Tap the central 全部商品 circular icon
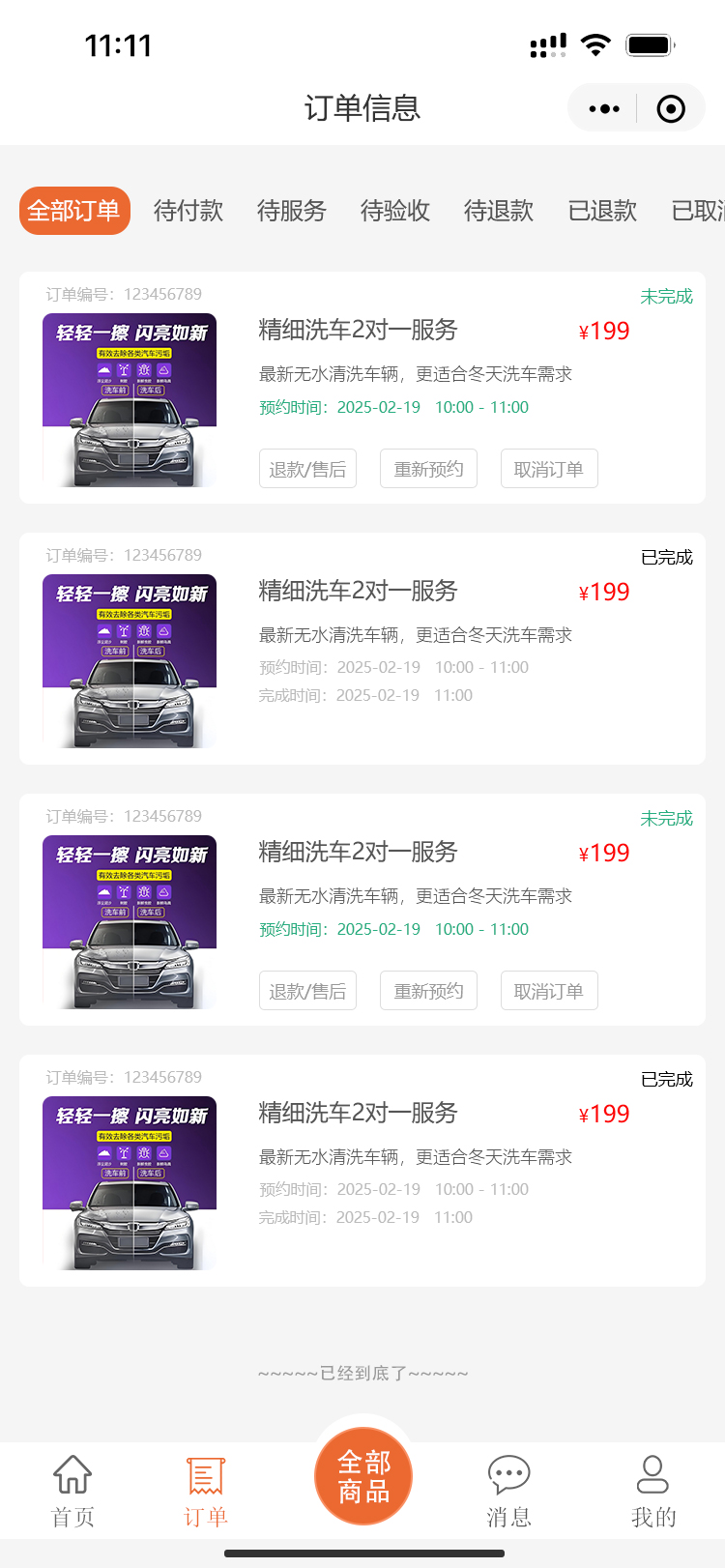Image resolution: width=725 pixels, height=1568 pixels. click(x=362, y=1474)
